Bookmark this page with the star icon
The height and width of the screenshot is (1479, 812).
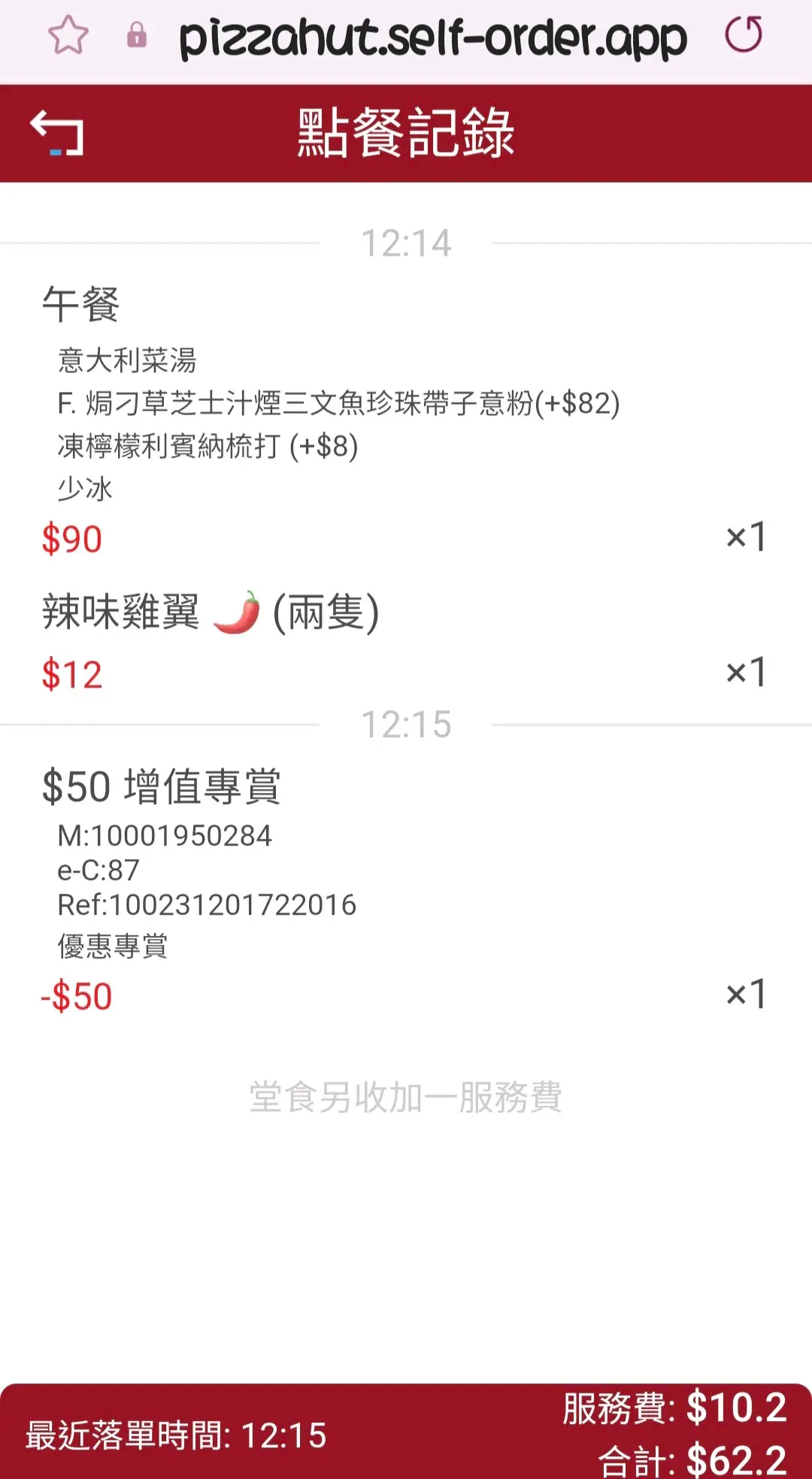[68, 35]
